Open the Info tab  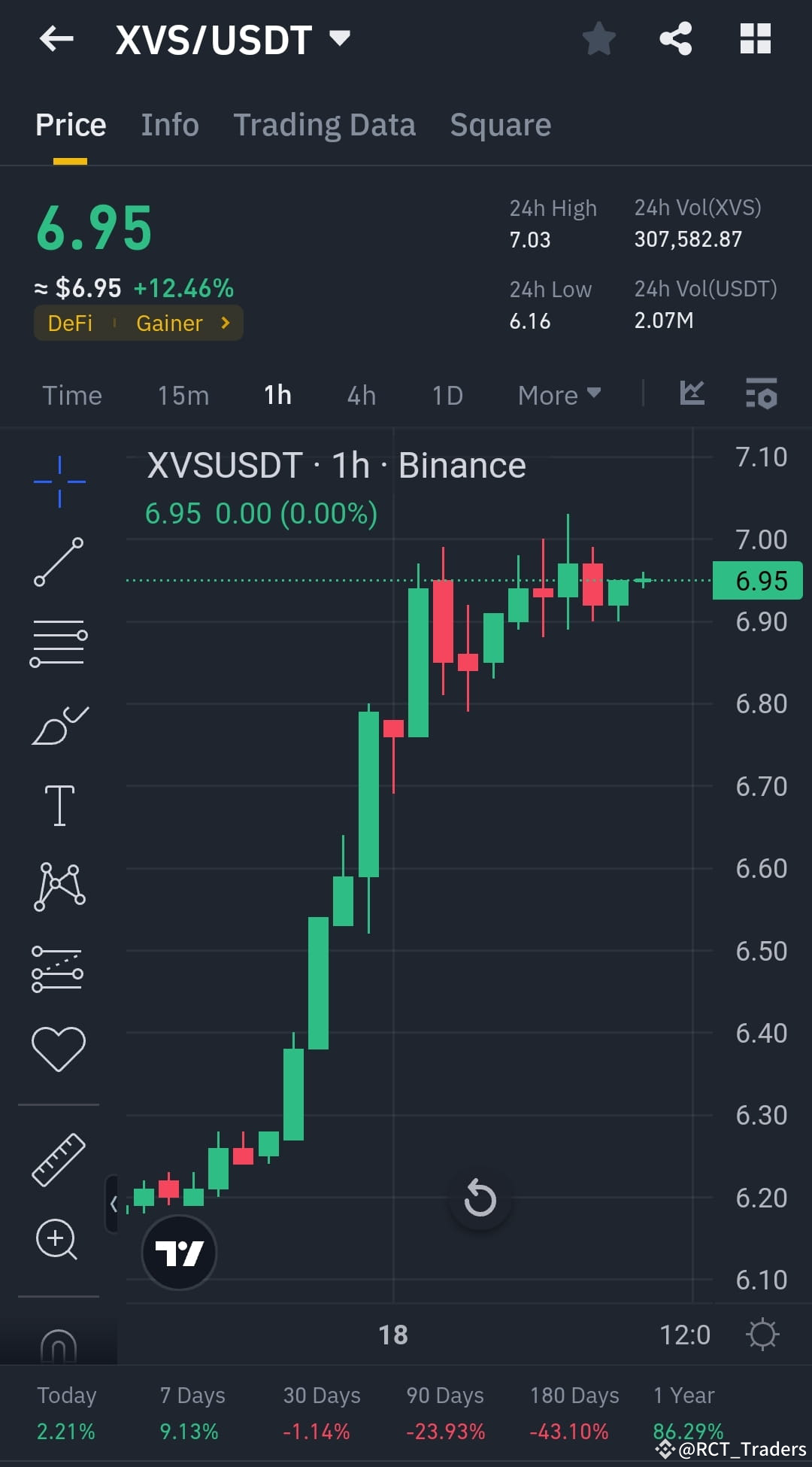click(x=169, y=124)
